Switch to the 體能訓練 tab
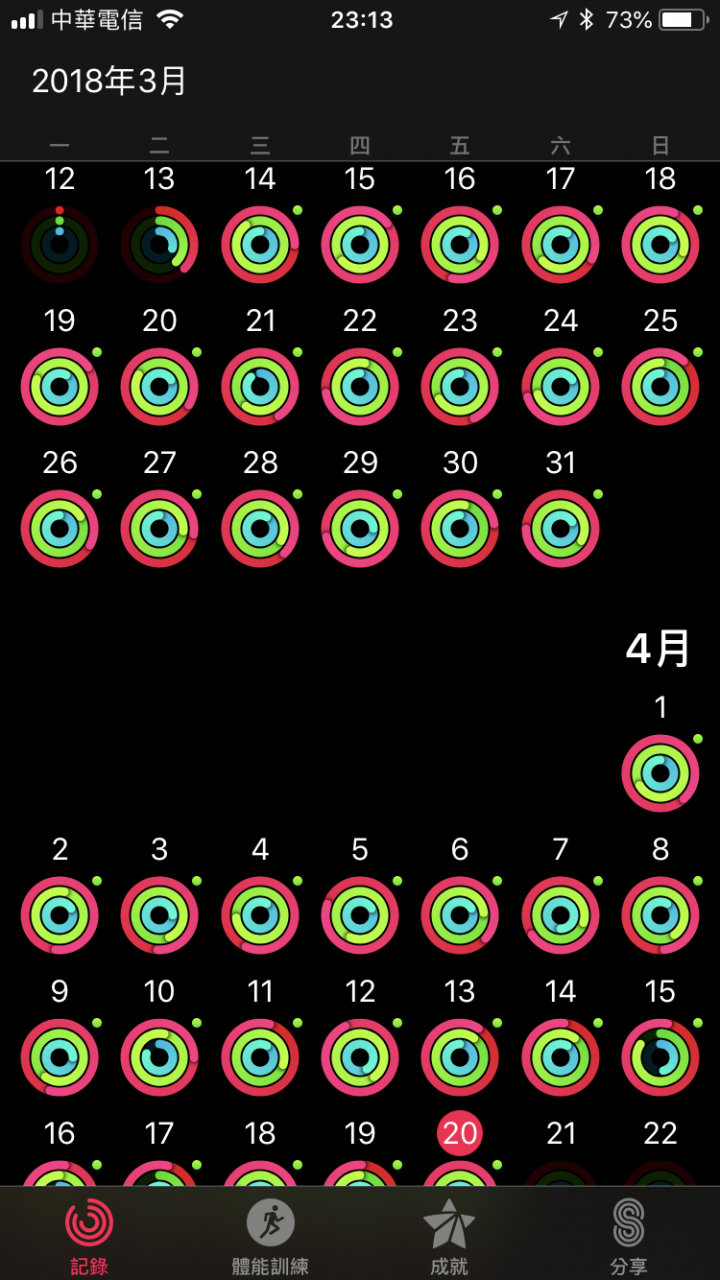Screen dimensions: 720x1280 point(270,1238)
